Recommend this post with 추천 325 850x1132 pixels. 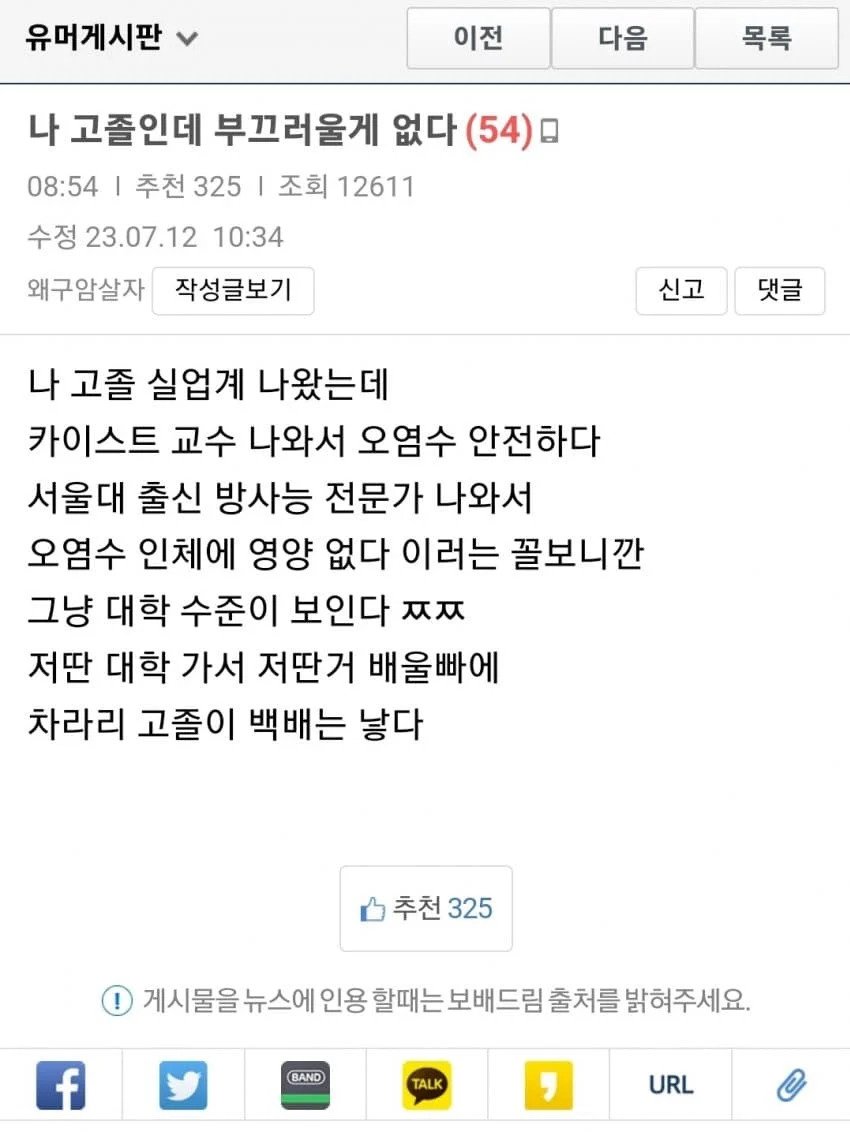pyautogui.click(x=426, y=908)
